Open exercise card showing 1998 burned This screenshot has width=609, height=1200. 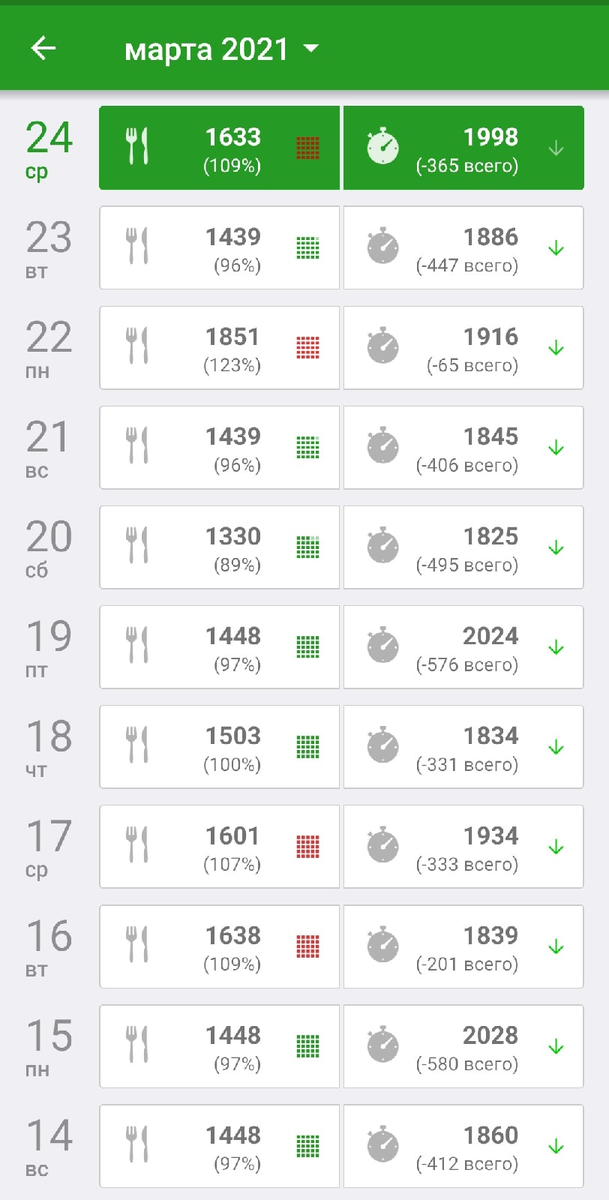click(463, 148)
